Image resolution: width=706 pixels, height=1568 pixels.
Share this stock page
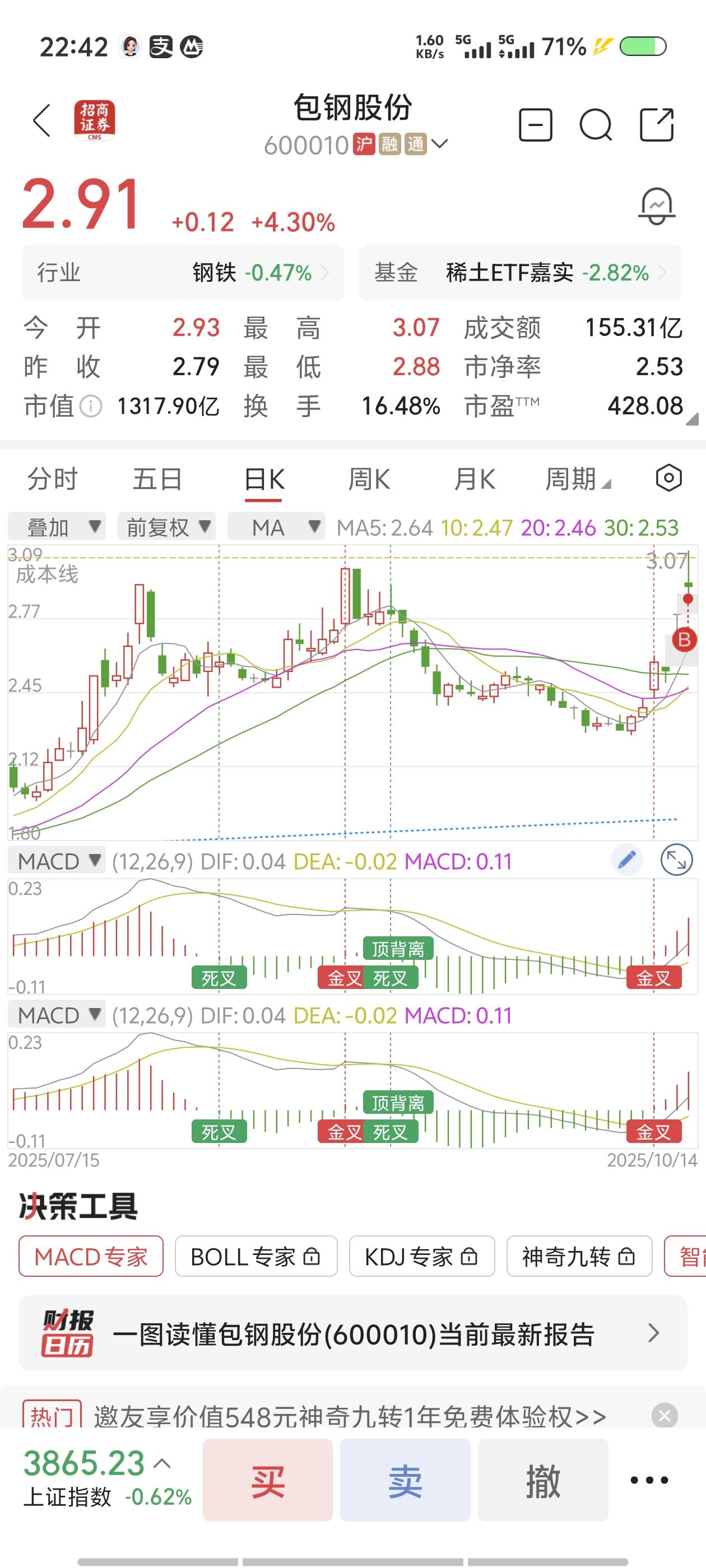coord(657,125)
